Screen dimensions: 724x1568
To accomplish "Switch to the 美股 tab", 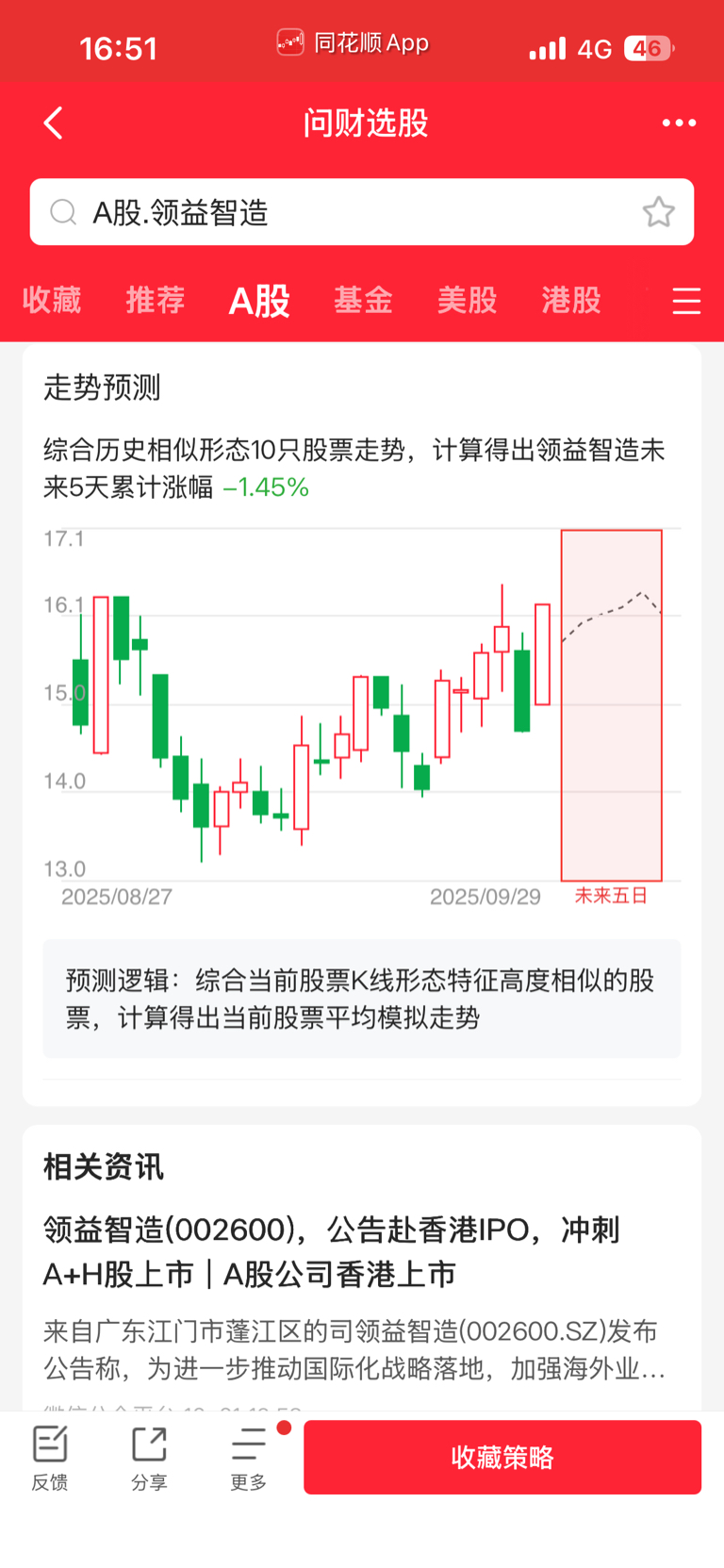I will [467, 301].
